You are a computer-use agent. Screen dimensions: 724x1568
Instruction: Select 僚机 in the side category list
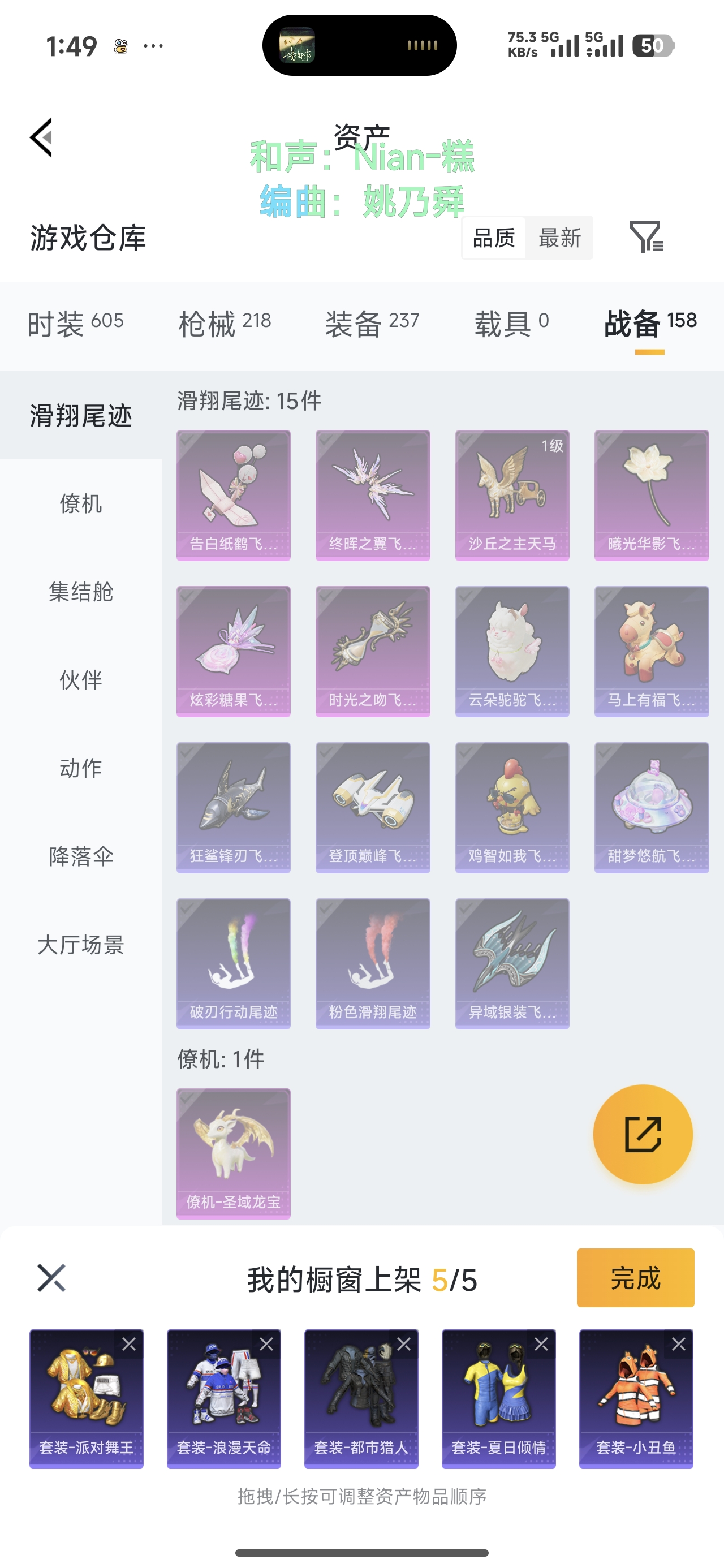(81, 503)
